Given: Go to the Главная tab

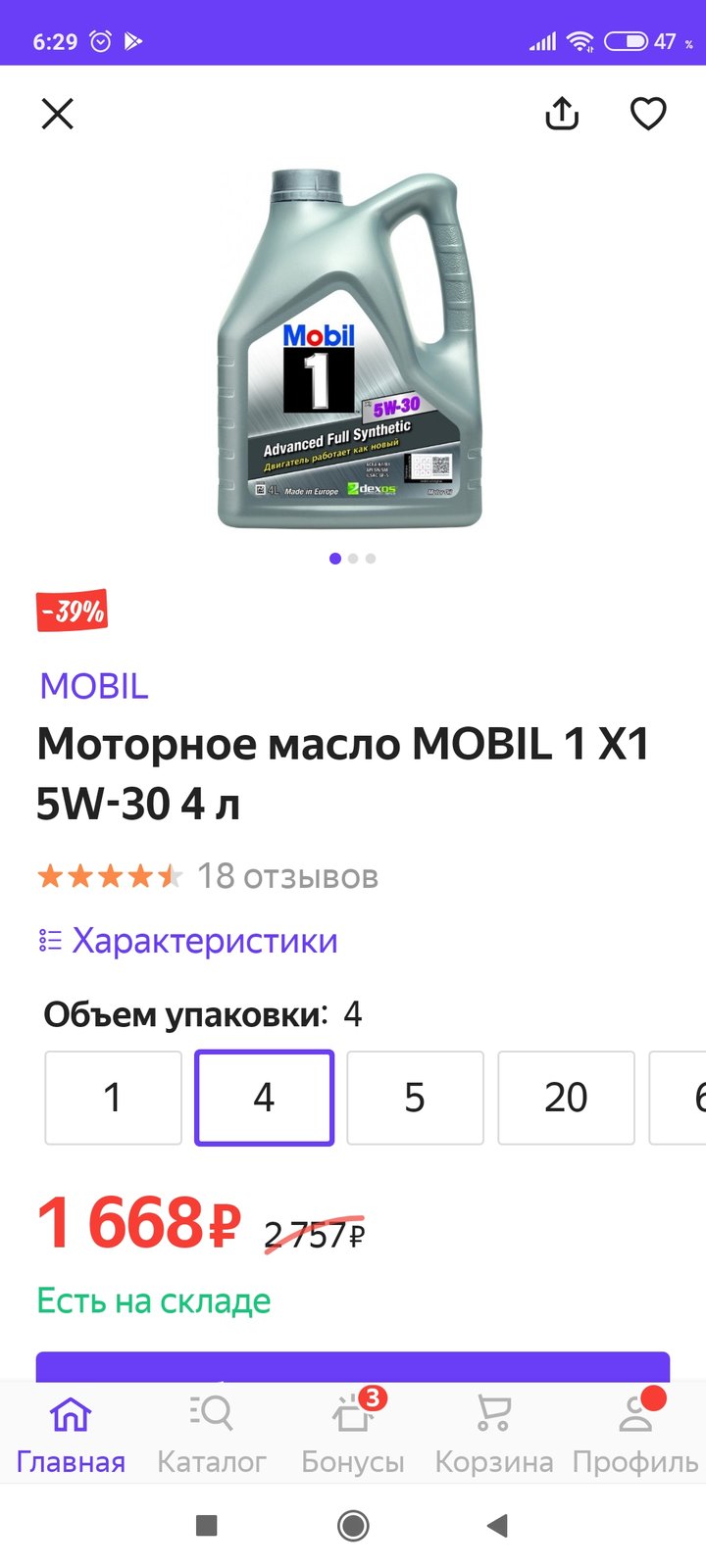Looking at the screenshot, I should point(71,1435).
